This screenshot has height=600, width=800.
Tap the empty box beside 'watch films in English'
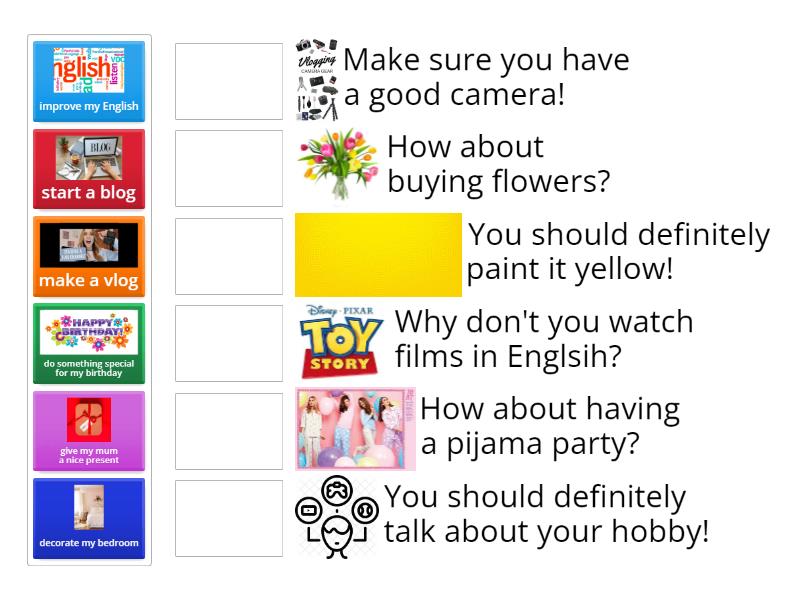click(229, 343)
